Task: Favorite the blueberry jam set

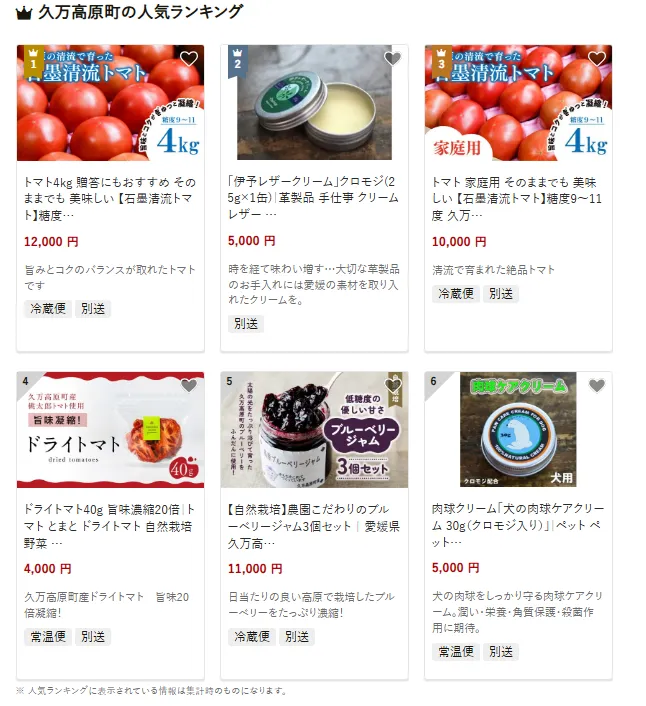Action: coord(392,386)
